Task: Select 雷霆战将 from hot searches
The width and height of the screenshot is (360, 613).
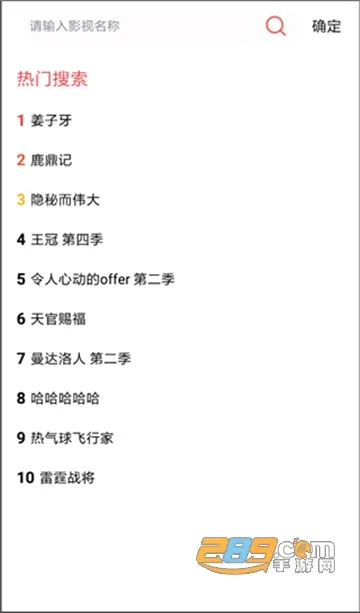Action: tap(67, 478)
